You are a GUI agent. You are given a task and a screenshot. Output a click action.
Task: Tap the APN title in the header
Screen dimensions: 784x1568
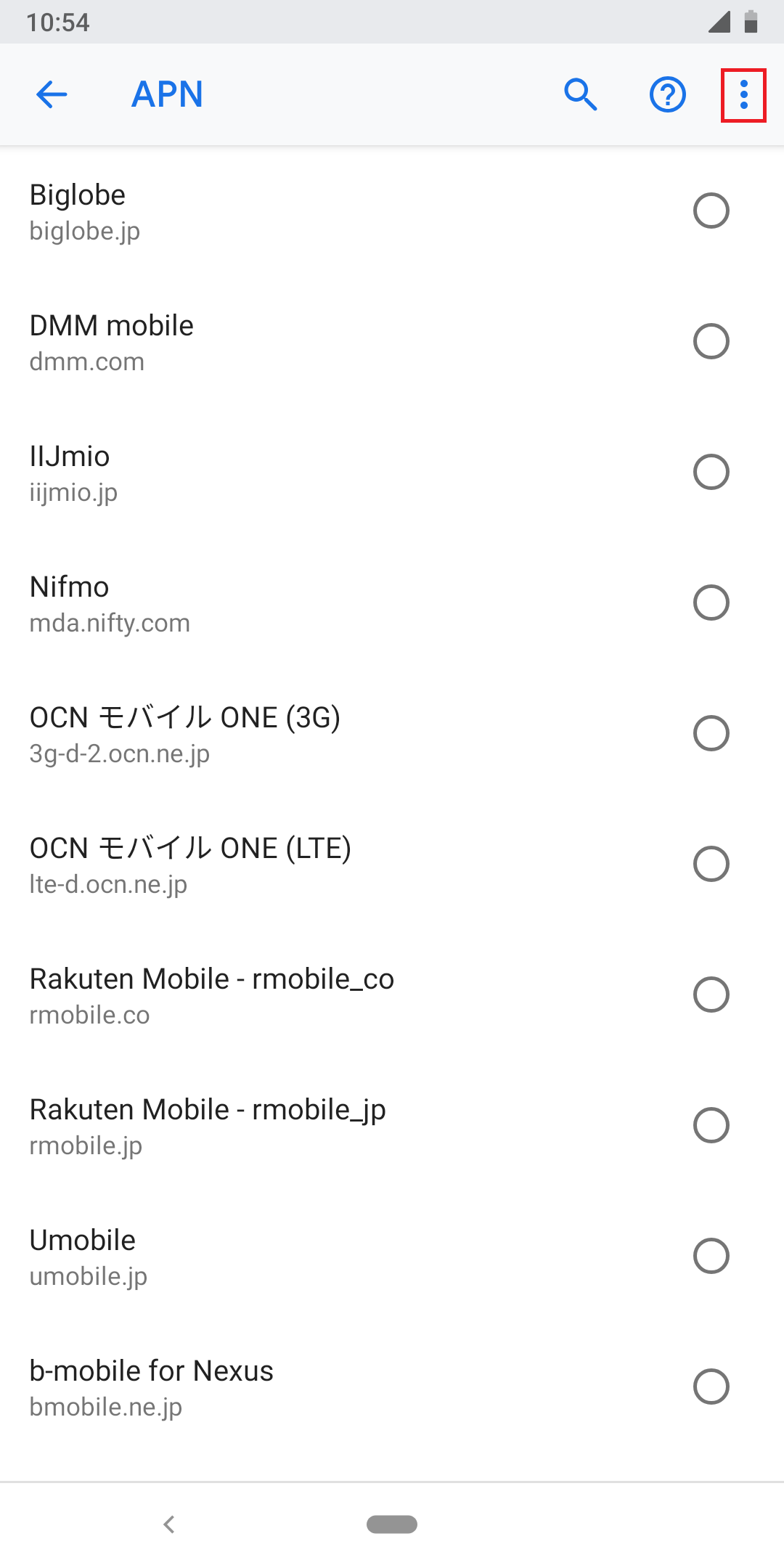coord(167,94)
